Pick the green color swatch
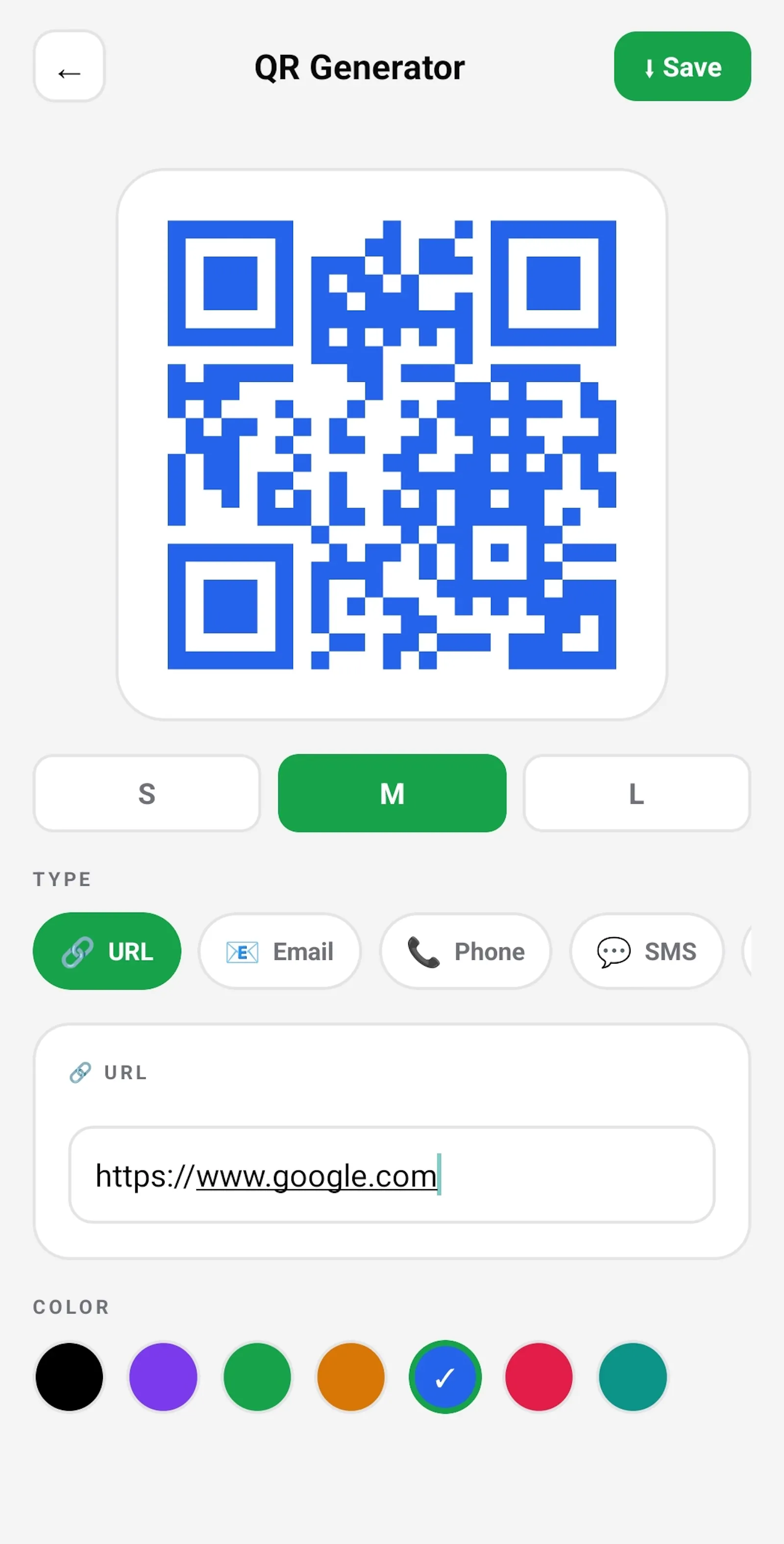The width and height of the screenshot is (784, 1544). 257,1377
